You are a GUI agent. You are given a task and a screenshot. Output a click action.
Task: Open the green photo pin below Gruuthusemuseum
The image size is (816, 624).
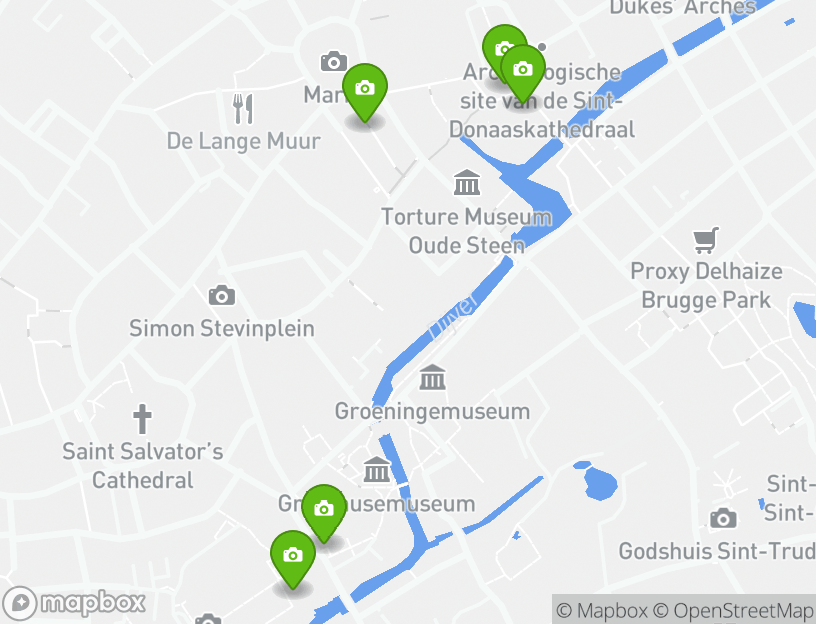click(x=293, y=556)
